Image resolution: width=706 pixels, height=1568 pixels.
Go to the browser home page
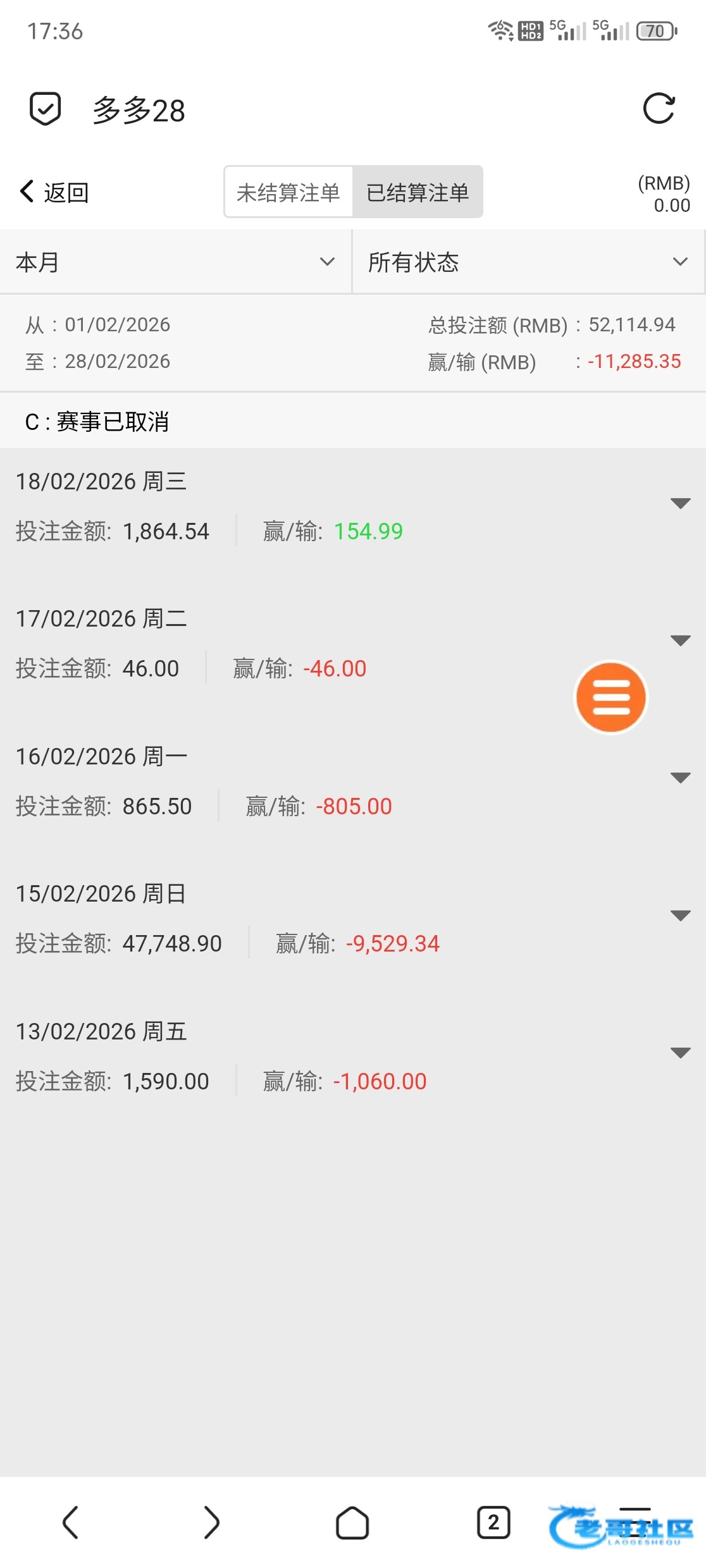pos(352,1522)
